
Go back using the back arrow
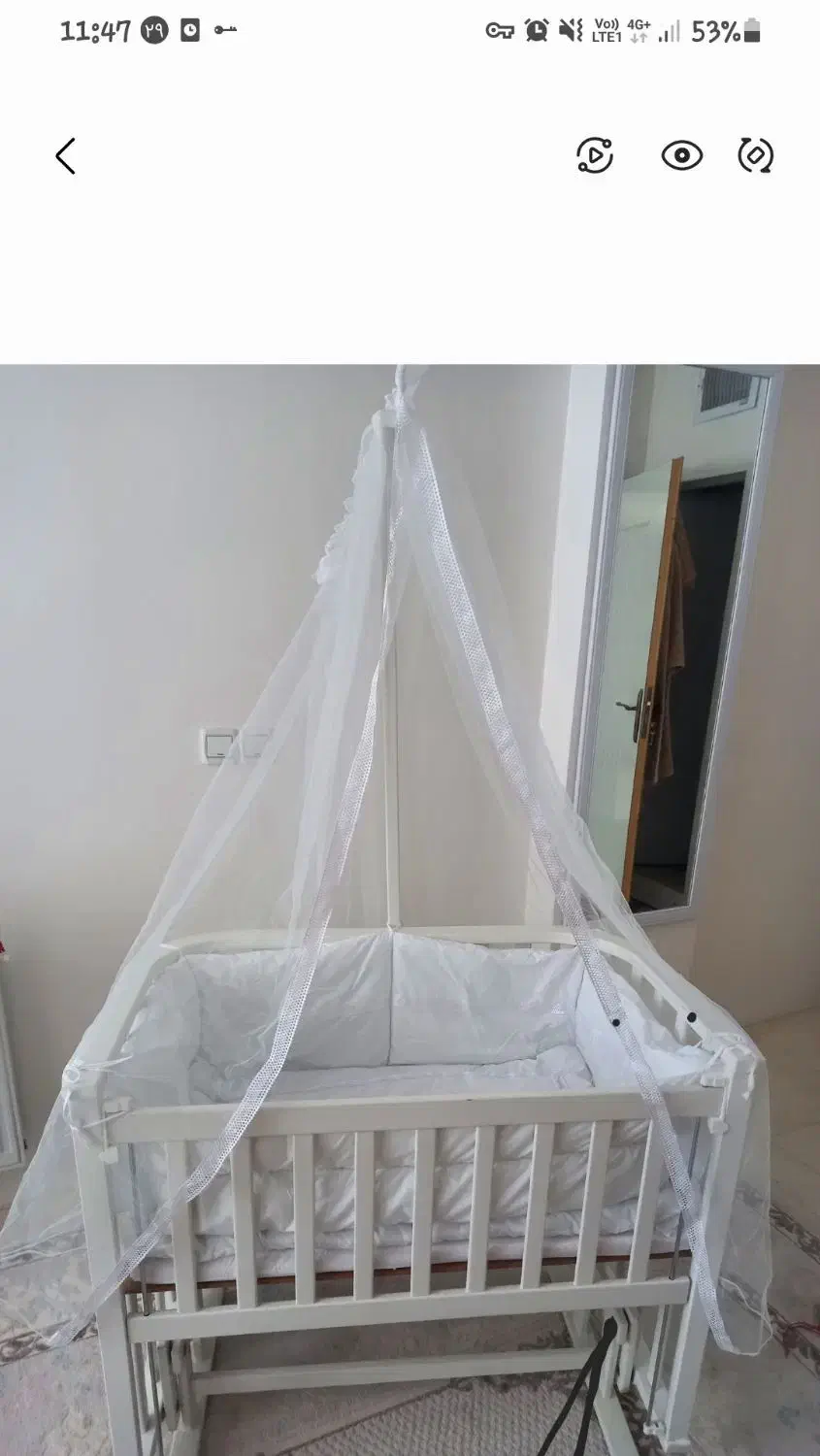point(65,155)
